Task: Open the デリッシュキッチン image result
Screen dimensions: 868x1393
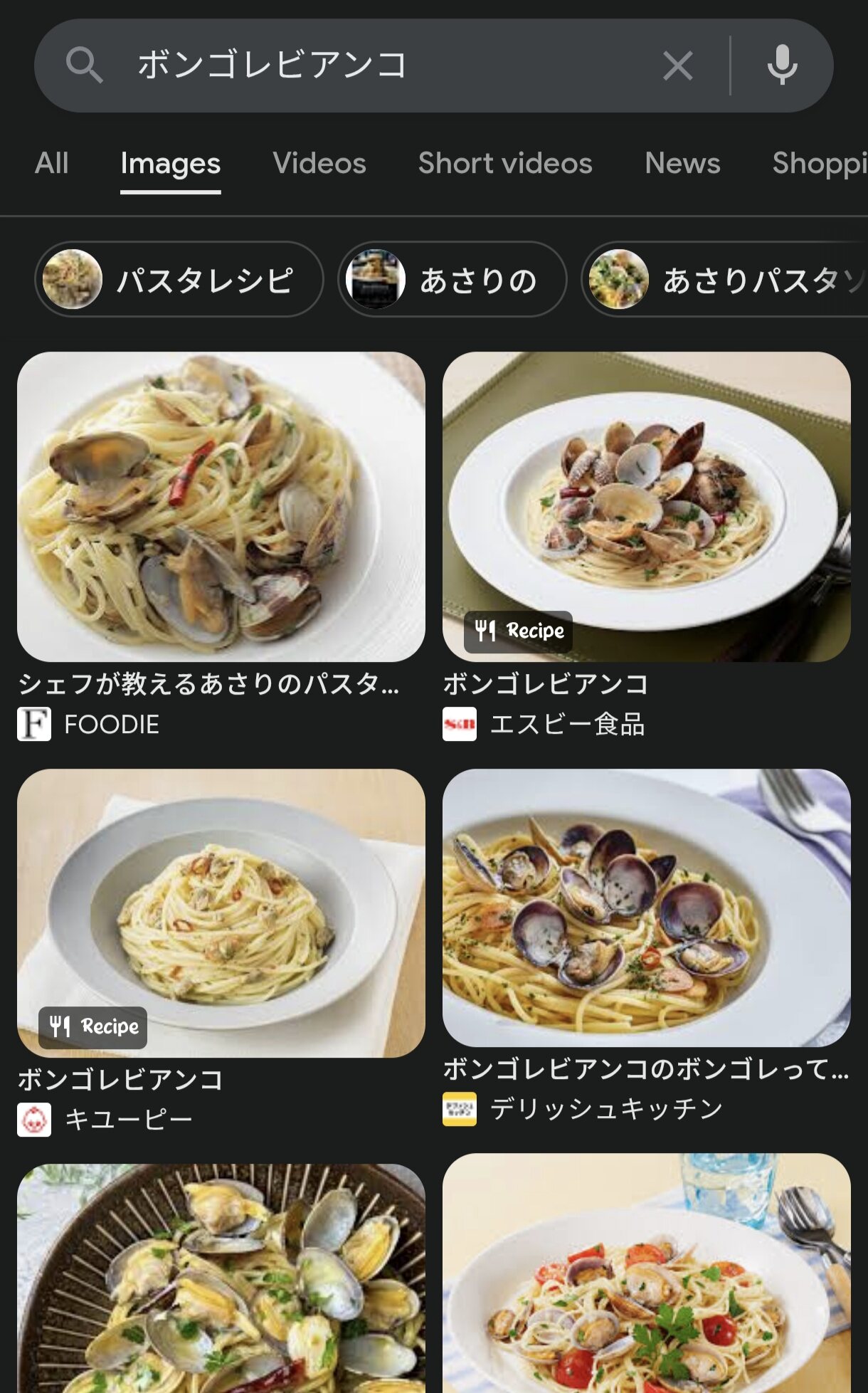Action: click(x=647, y=908)
